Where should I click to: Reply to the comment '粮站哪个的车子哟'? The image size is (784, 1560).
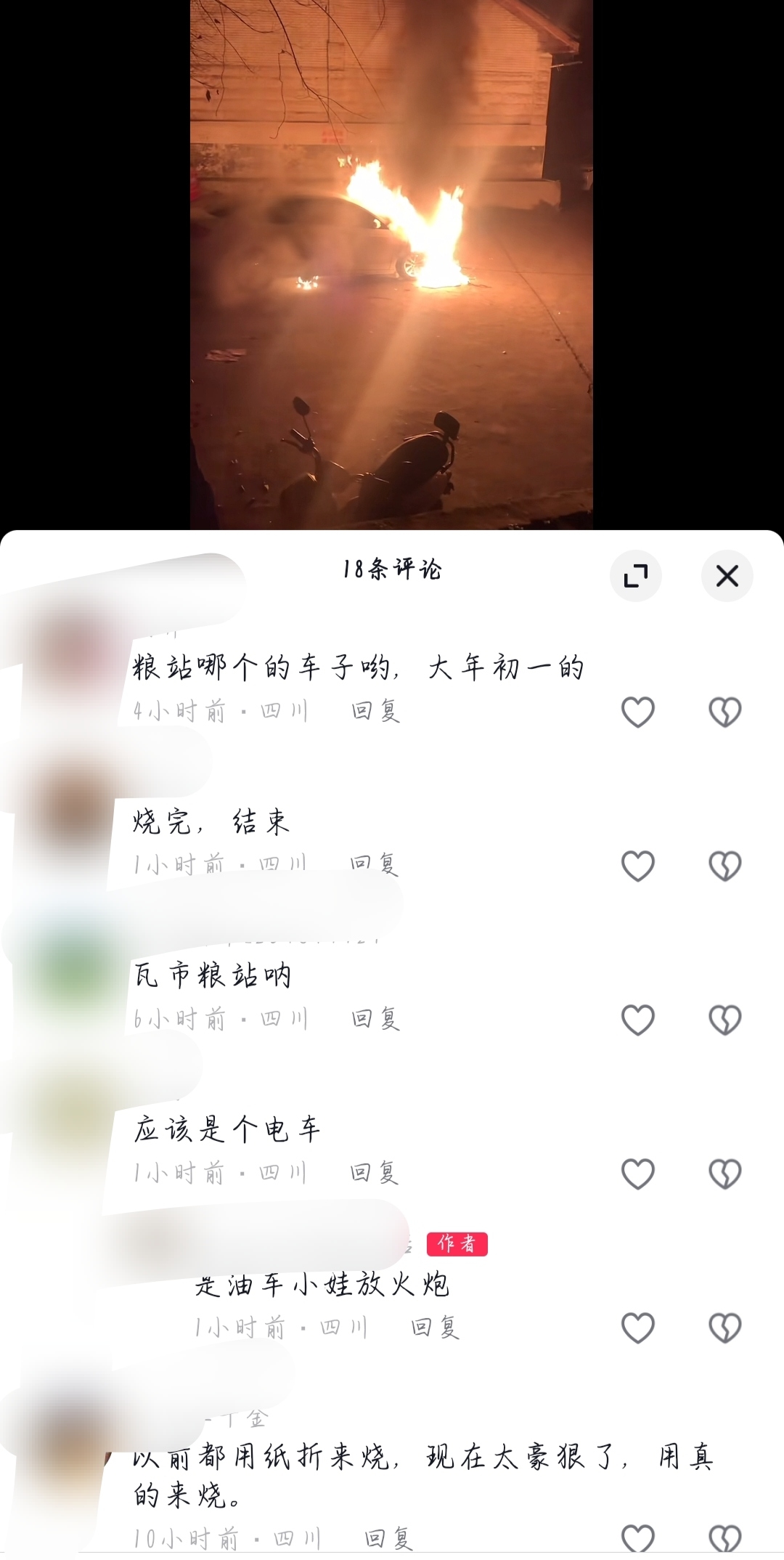pos(375,711)
